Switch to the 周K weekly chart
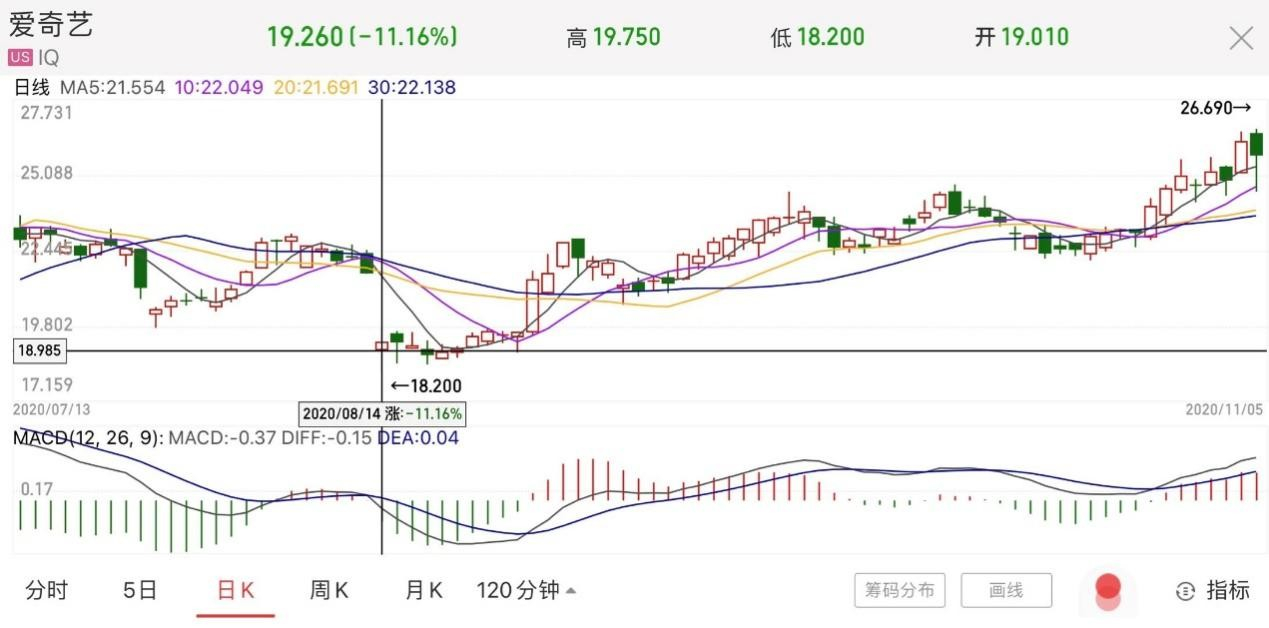 click(328, 590)
